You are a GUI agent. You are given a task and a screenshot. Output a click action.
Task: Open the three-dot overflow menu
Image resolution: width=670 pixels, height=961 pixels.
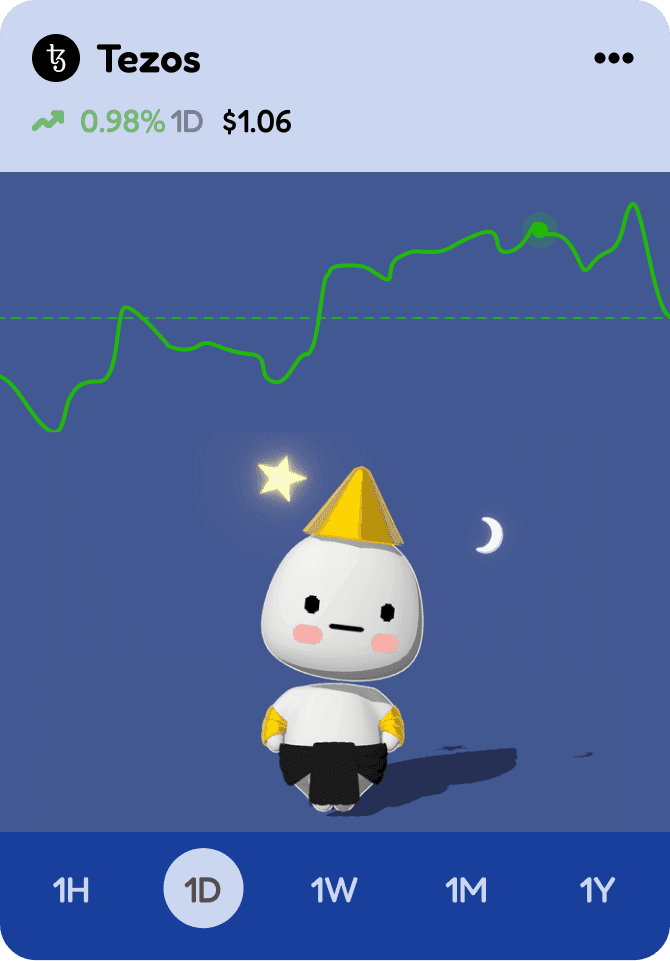613,59
